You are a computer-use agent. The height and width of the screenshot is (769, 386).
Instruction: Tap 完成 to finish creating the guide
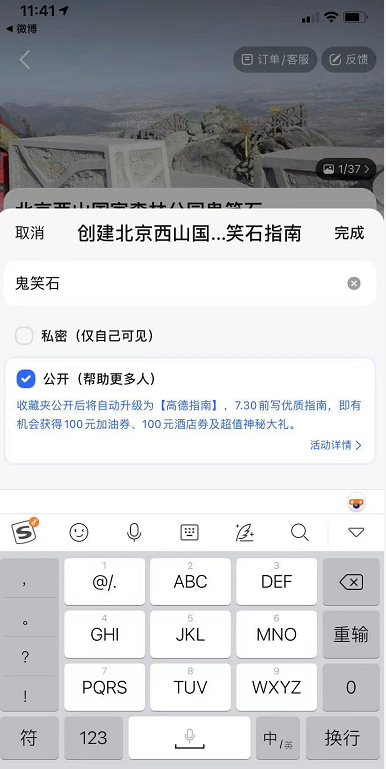349,233
